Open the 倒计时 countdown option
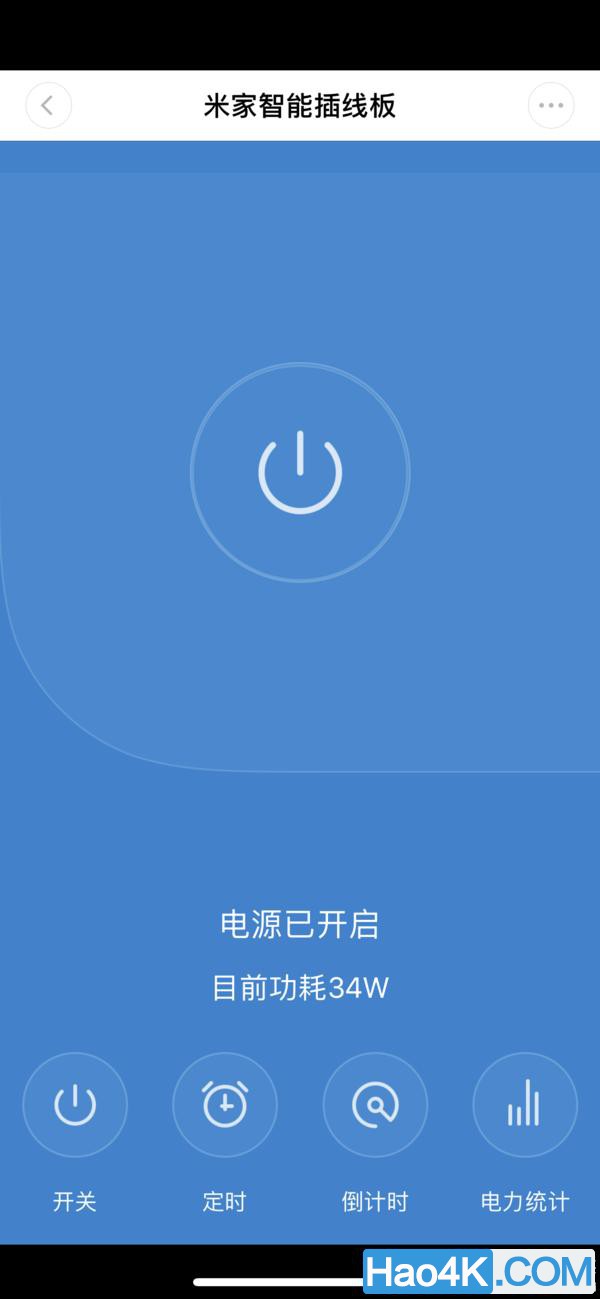Image resolution: width=600 pixels, height=1299 pixels. [x=375, y=1106]
